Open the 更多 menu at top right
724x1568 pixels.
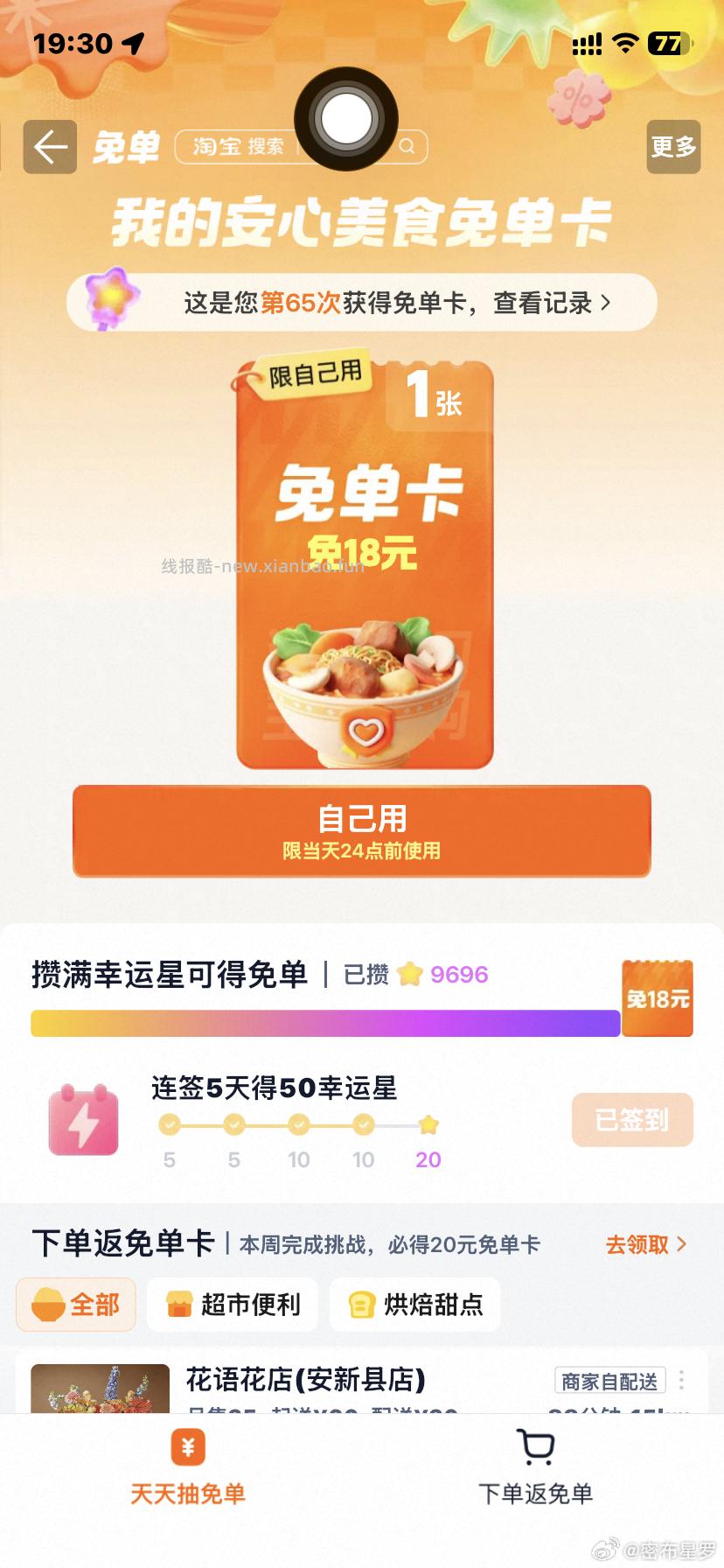coord(672,147)
